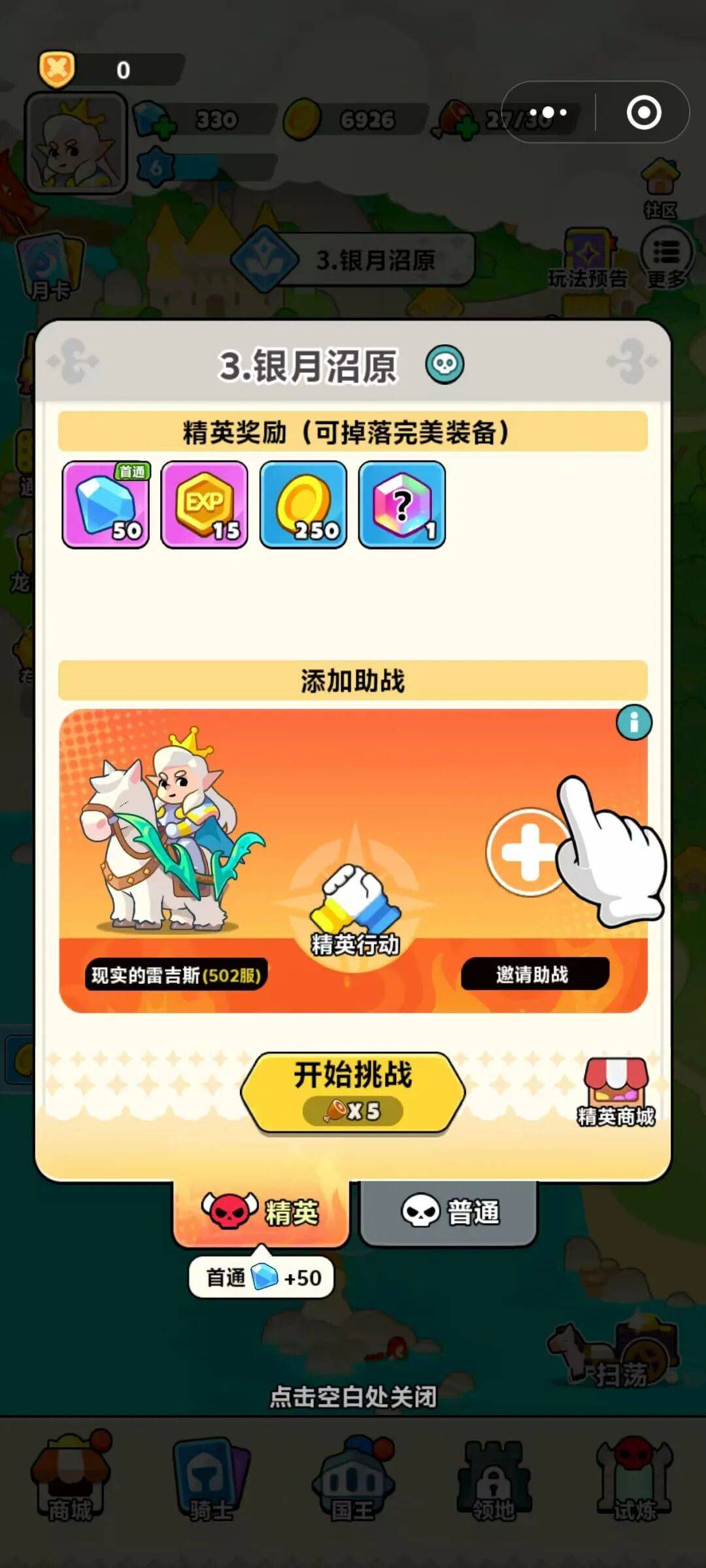Tap 点击空白处关闭 to dismiss the dialog

click(353, 1397)
